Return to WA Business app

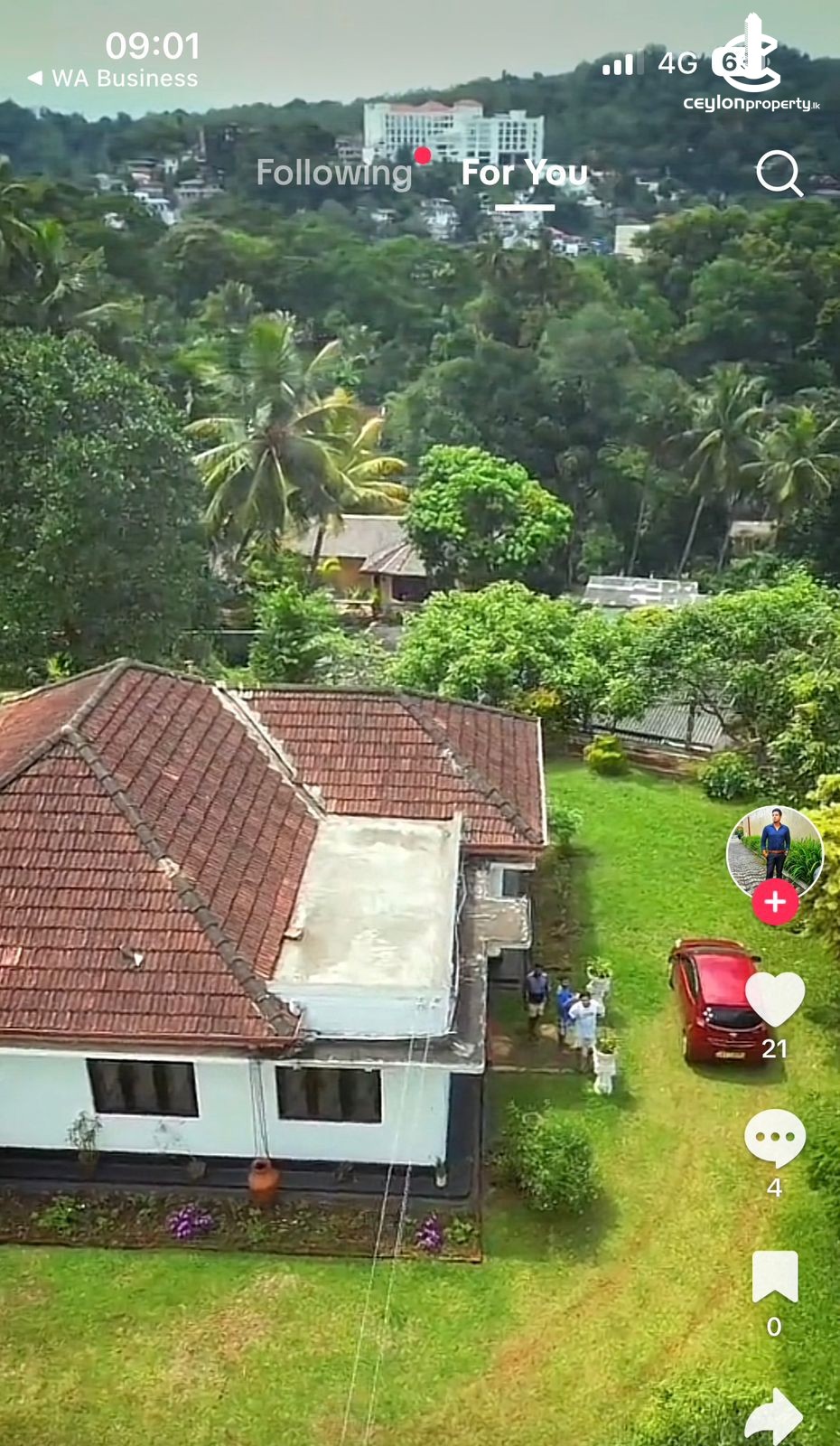tap(113, 79)
